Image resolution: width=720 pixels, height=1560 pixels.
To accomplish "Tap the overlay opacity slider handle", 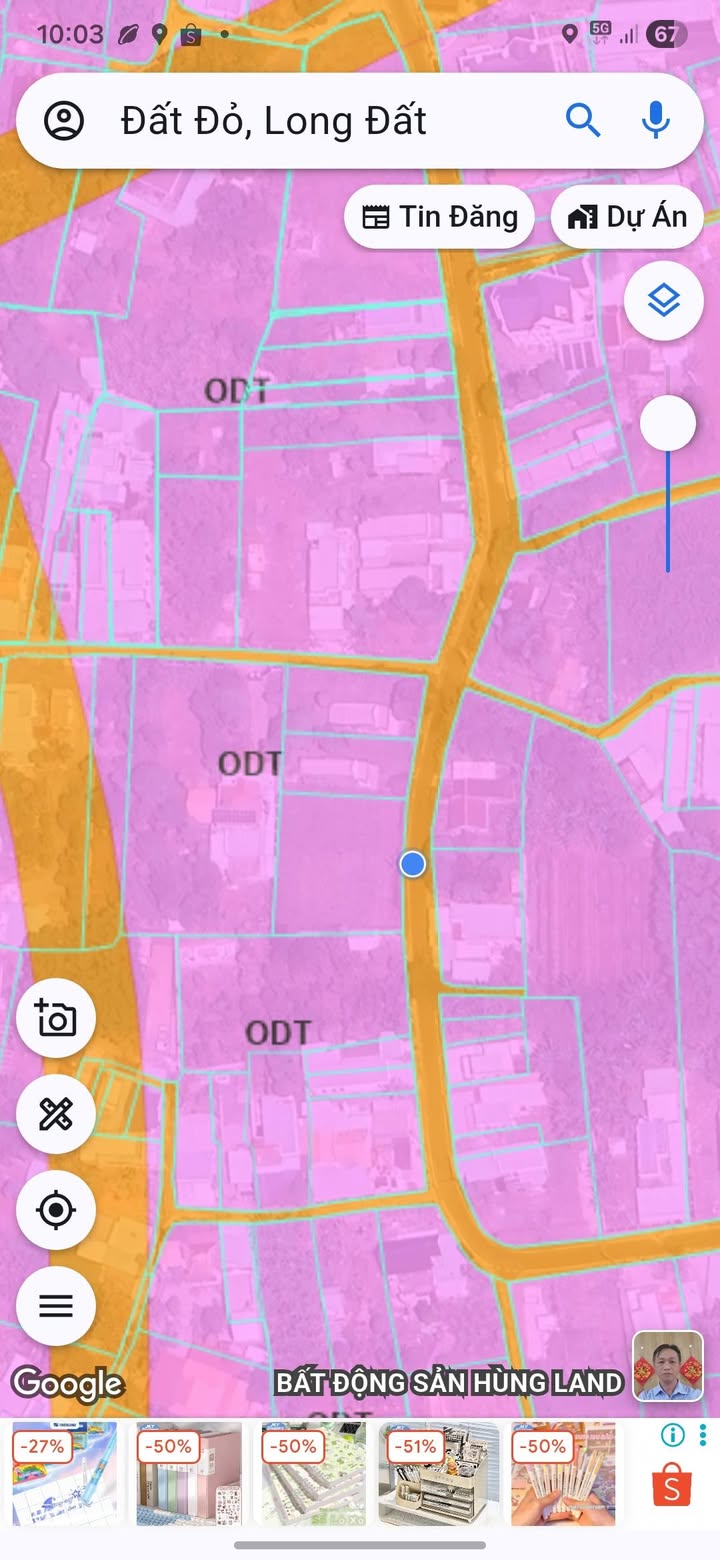I will (667, 423).
